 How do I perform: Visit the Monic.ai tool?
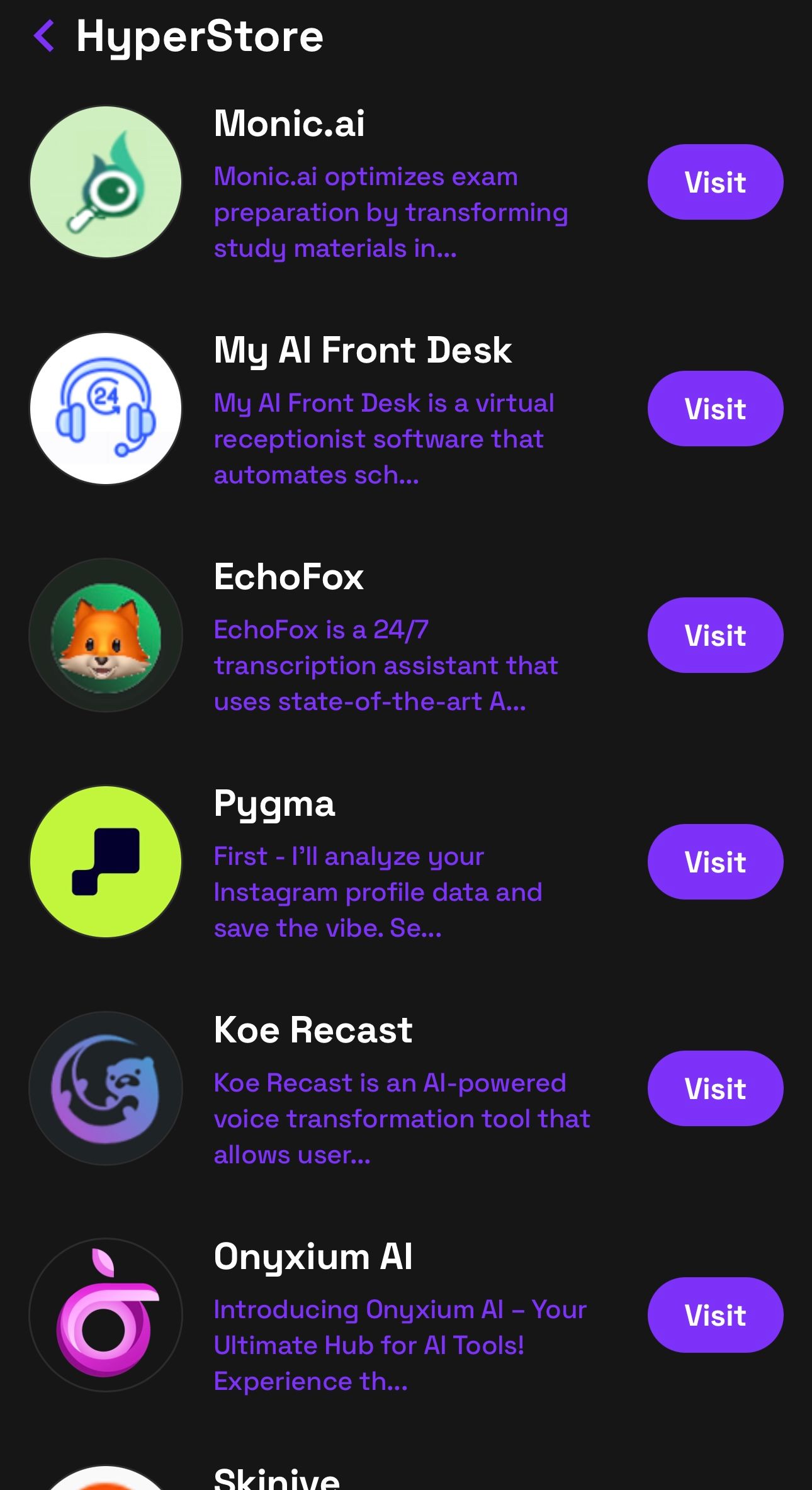tap(714, 182)
